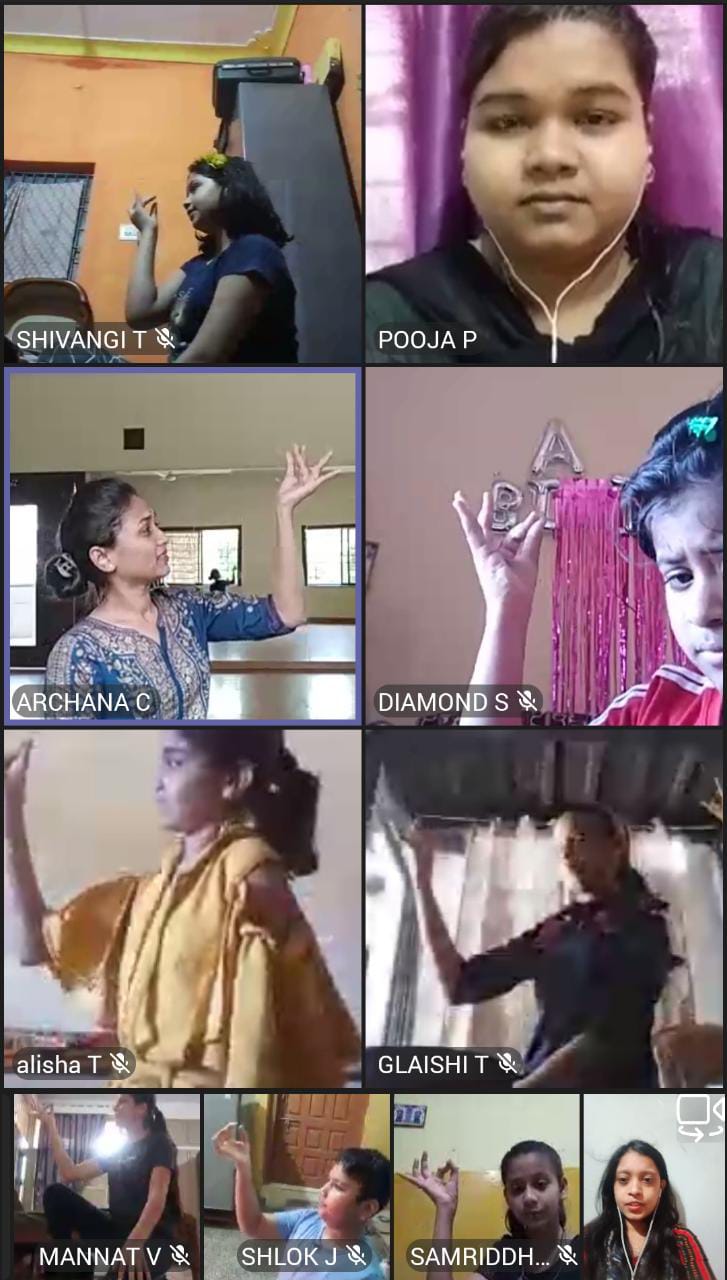The image size is (727, 1280).
Task: Select SAMRIDDH's video tile
Action: 487,1186
